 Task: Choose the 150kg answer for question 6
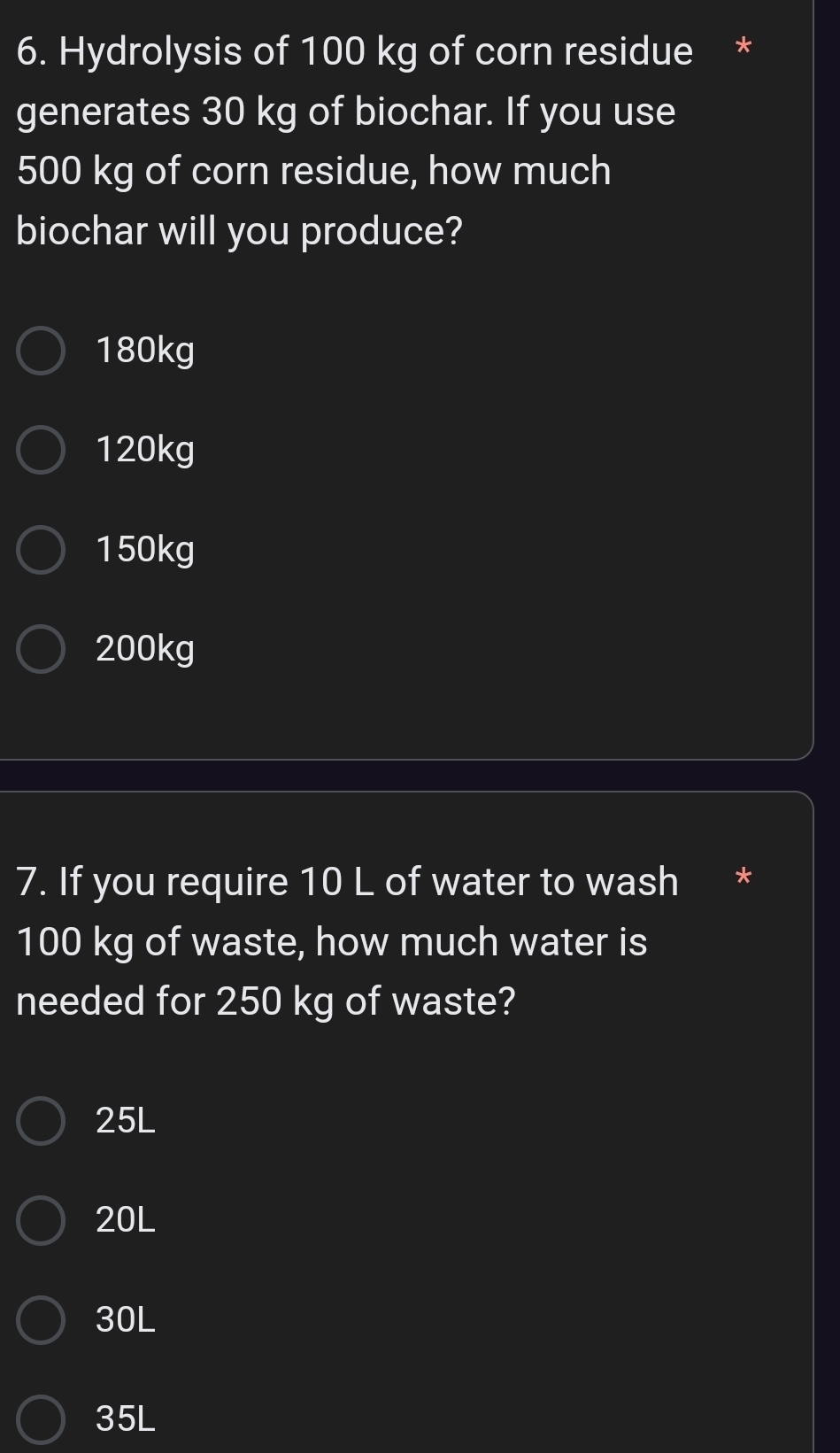point(40,550)
